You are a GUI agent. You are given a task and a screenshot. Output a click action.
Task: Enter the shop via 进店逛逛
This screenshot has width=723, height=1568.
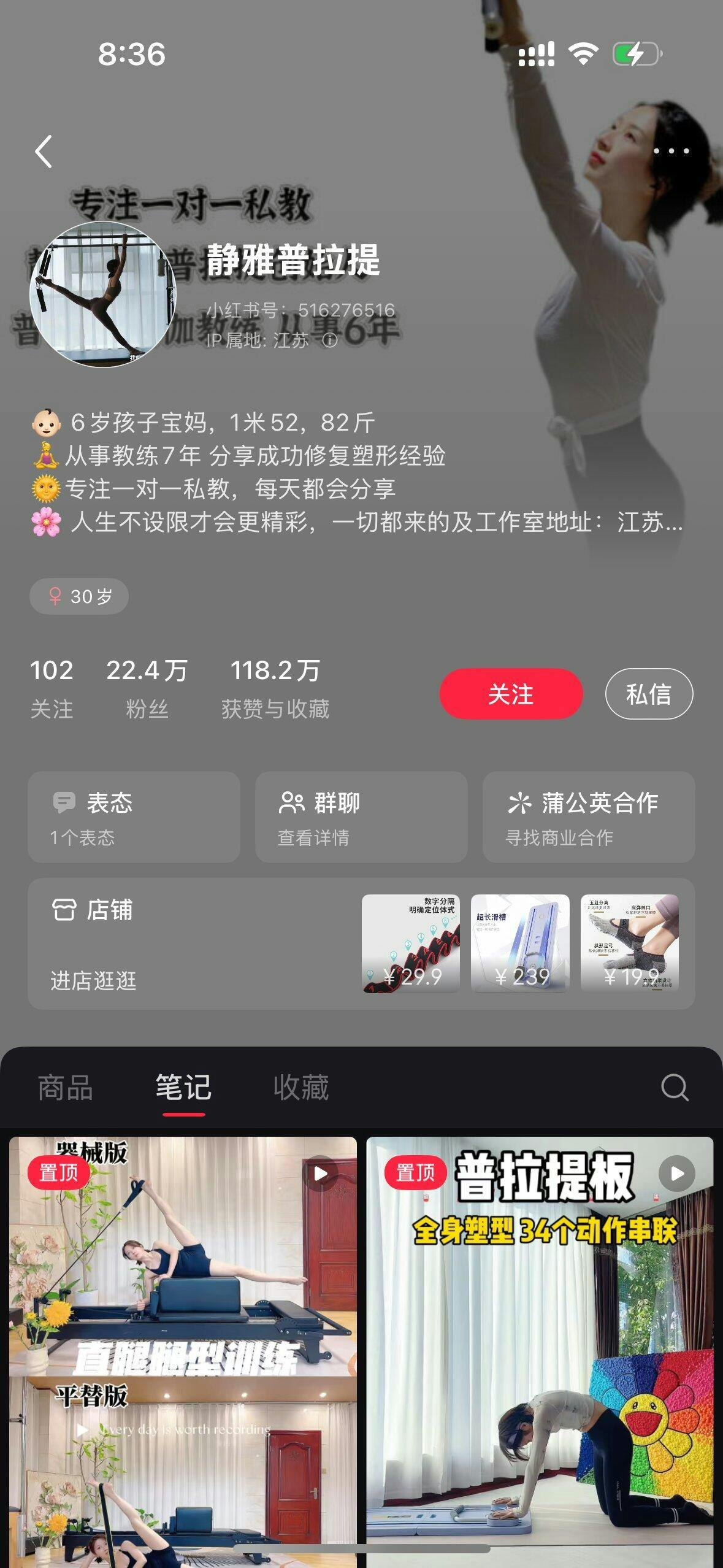click(93, 980)
